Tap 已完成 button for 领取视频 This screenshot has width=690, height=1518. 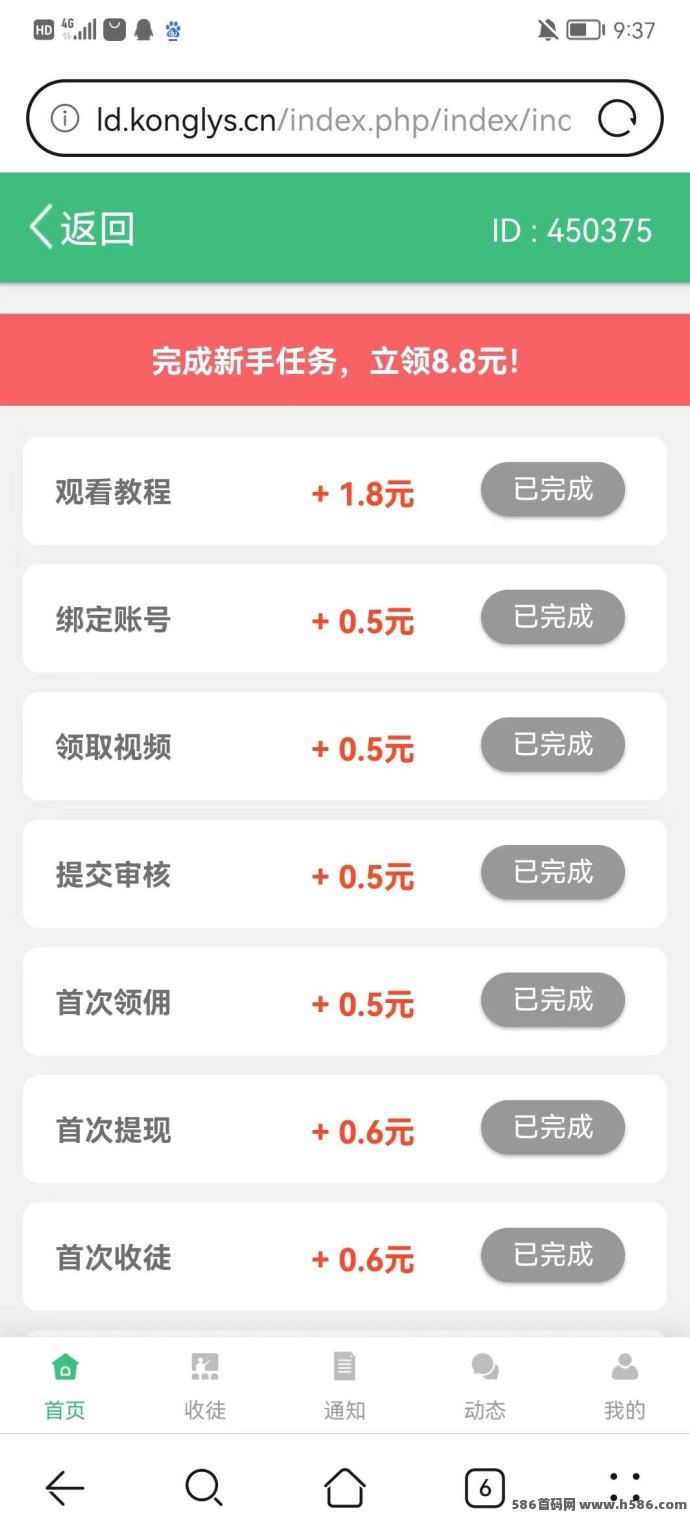(x=553, y=745)
